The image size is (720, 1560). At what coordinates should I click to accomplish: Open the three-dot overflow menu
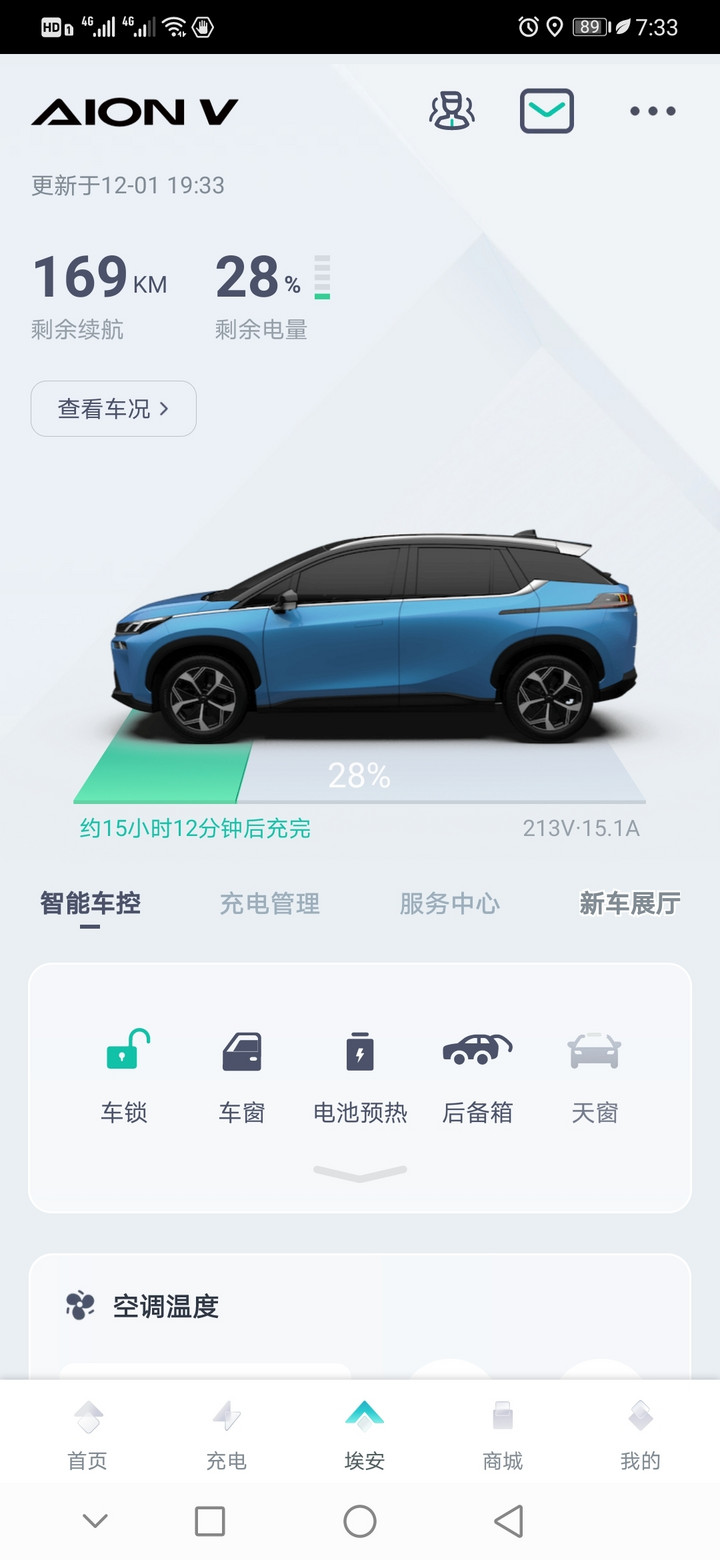(x=652, y=111)
